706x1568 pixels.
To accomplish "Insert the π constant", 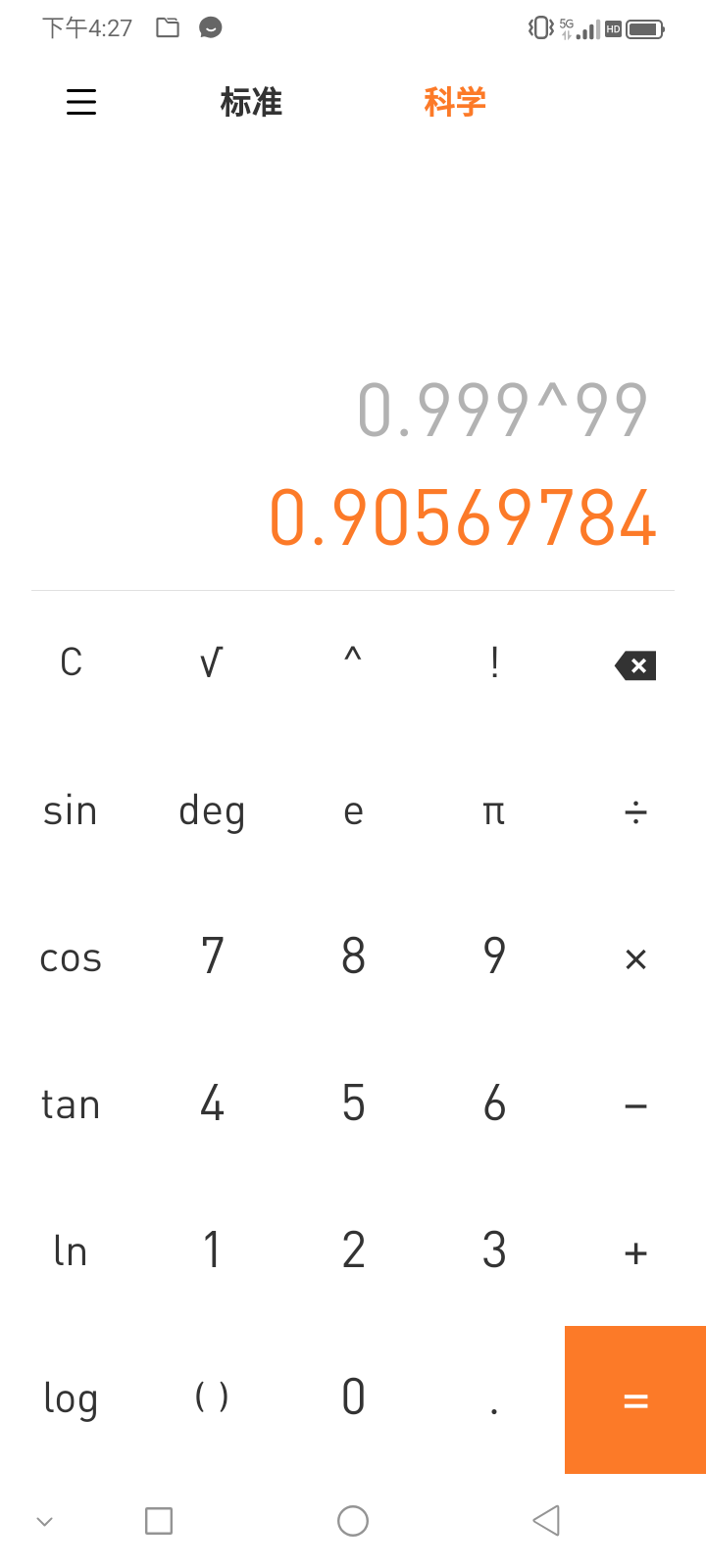I will pos(494,811).
